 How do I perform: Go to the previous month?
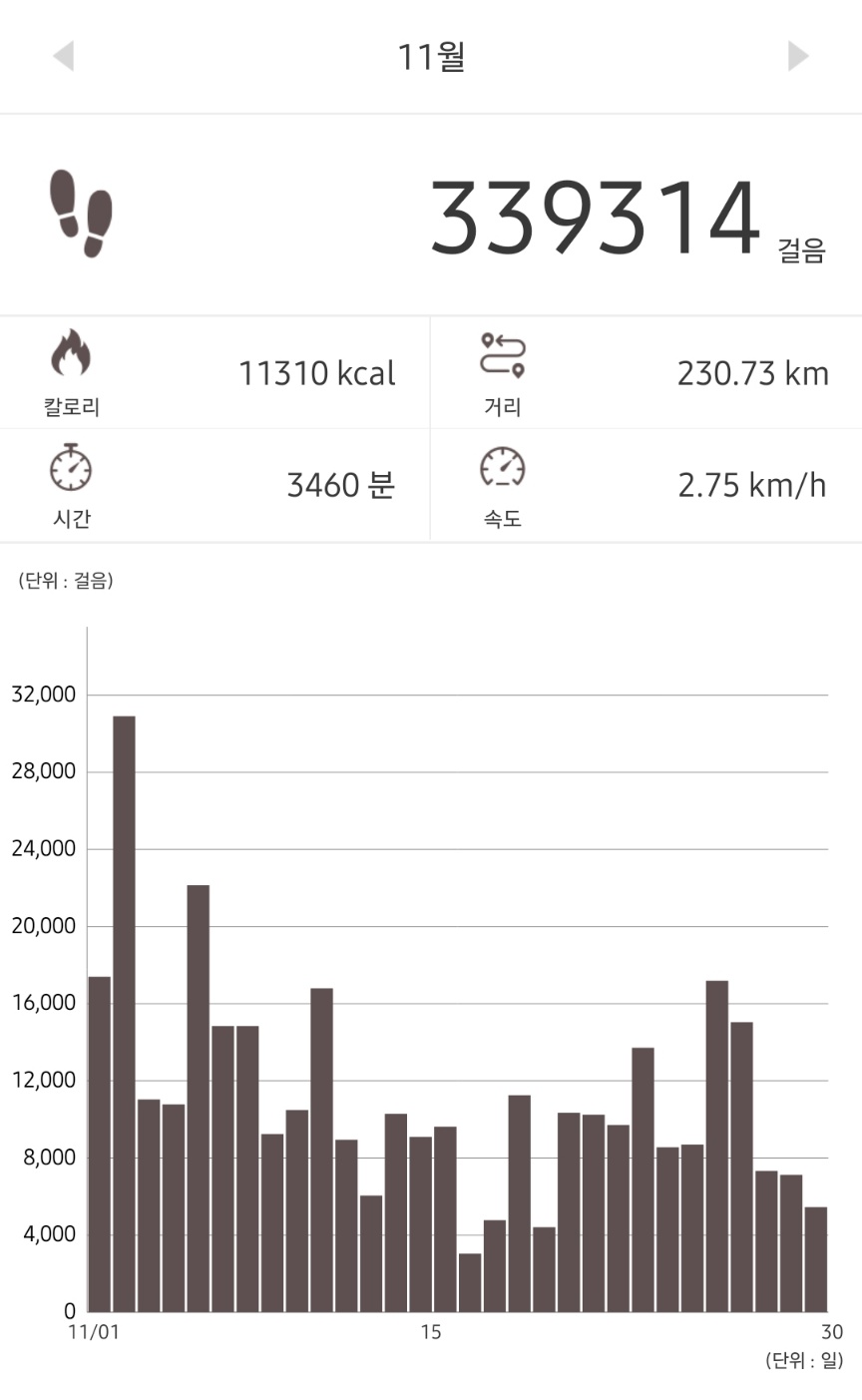point(64,56)
